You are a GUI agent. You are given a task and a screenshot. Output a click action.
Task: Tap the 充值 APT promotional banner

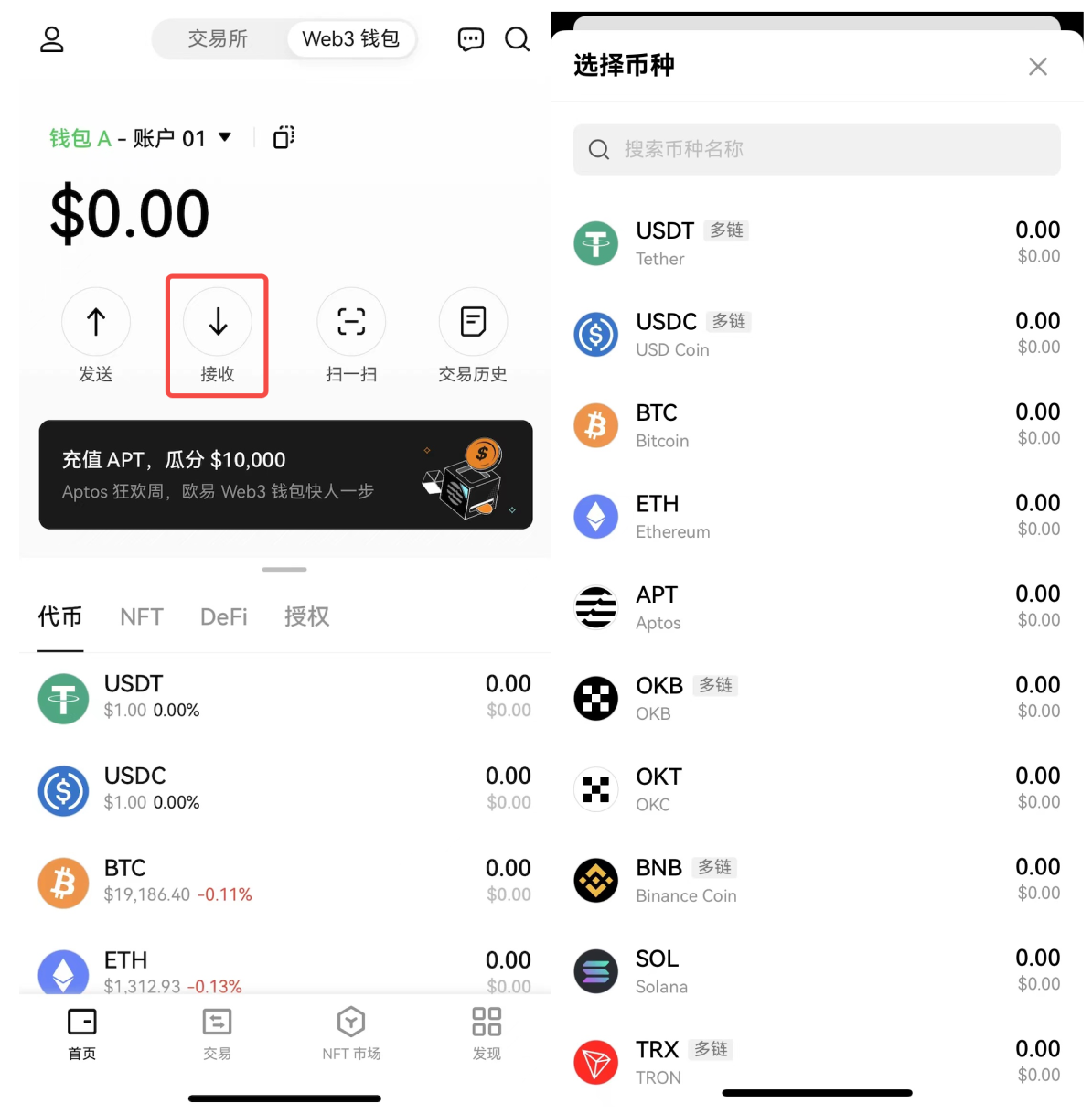[284, 475]
